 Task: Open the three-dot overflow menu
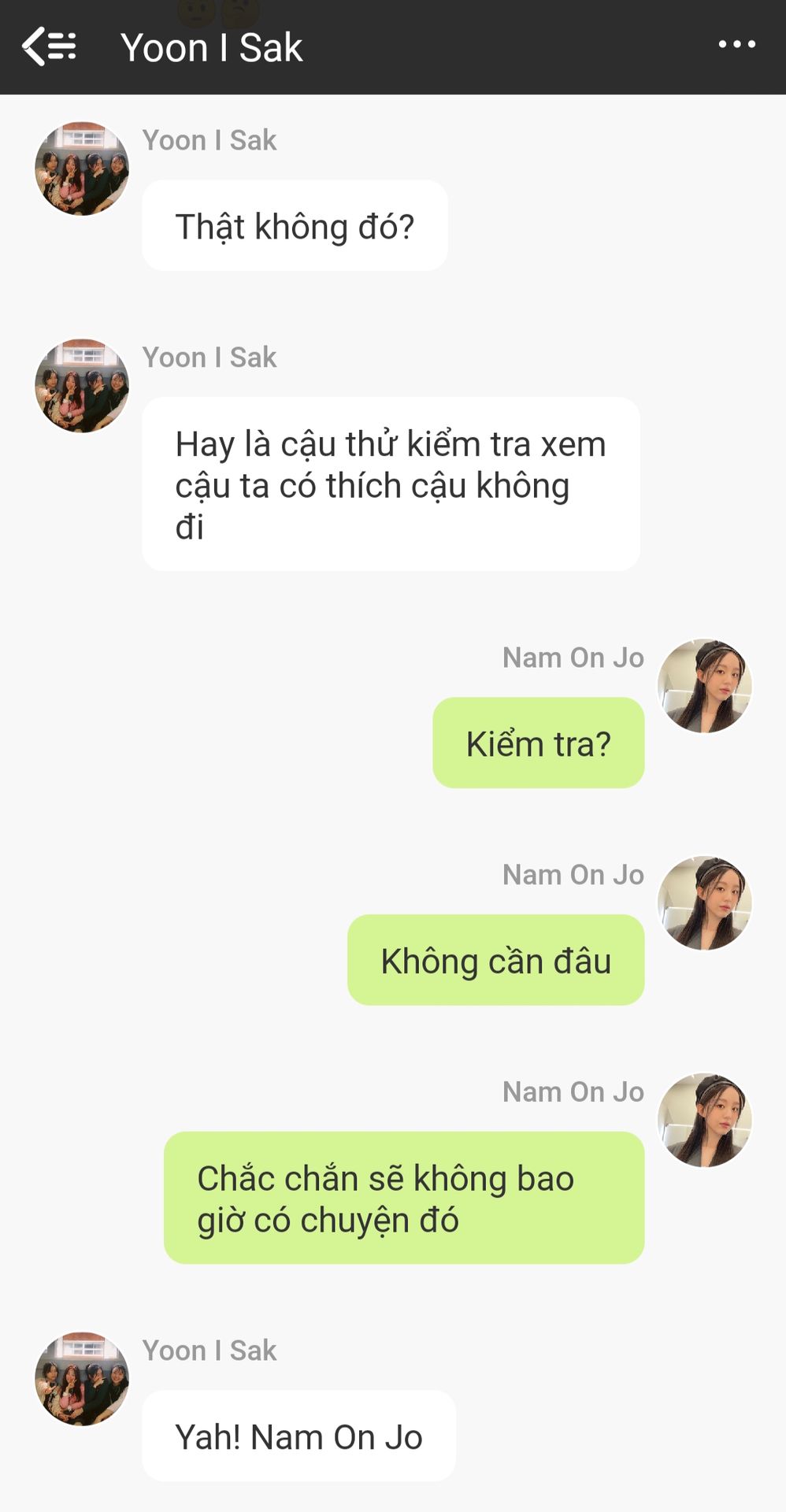click(736, 45)
